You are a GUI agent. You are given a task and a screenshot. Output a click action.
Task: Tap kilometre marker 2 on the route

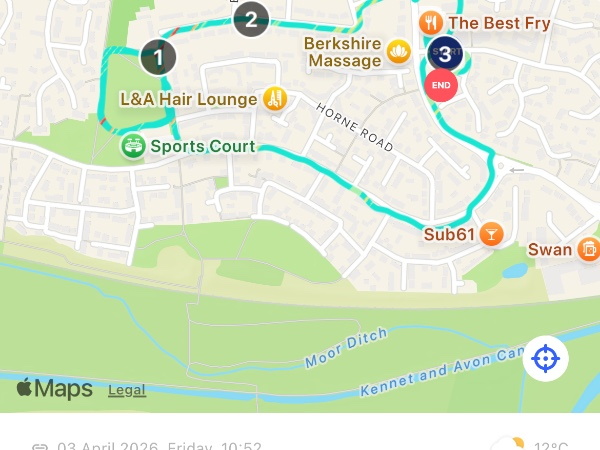click(x=251, y=18)
